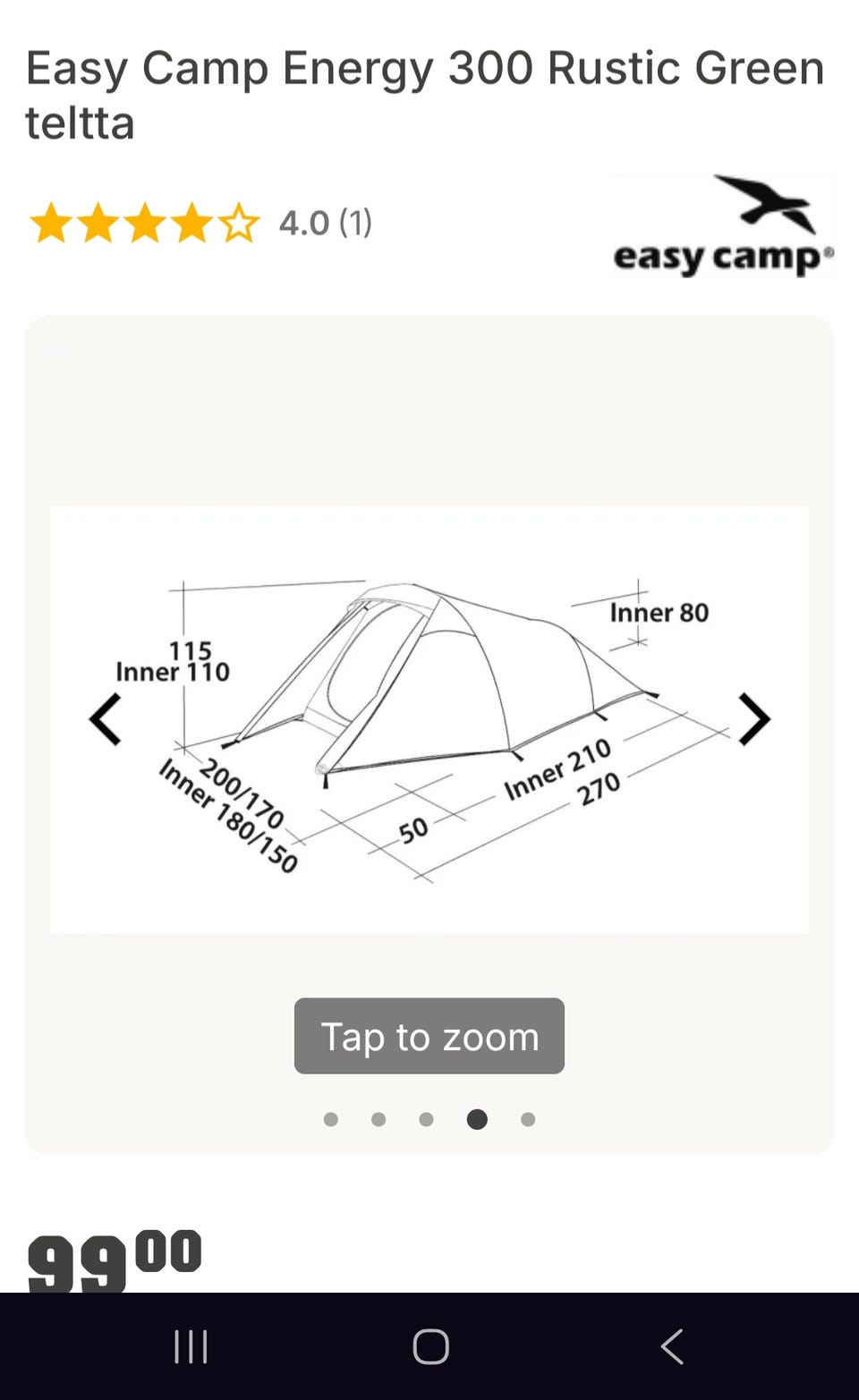Tap to zoom the tent diagram
Viewport: 859px width, 1400px height.
pos(429,1036)
